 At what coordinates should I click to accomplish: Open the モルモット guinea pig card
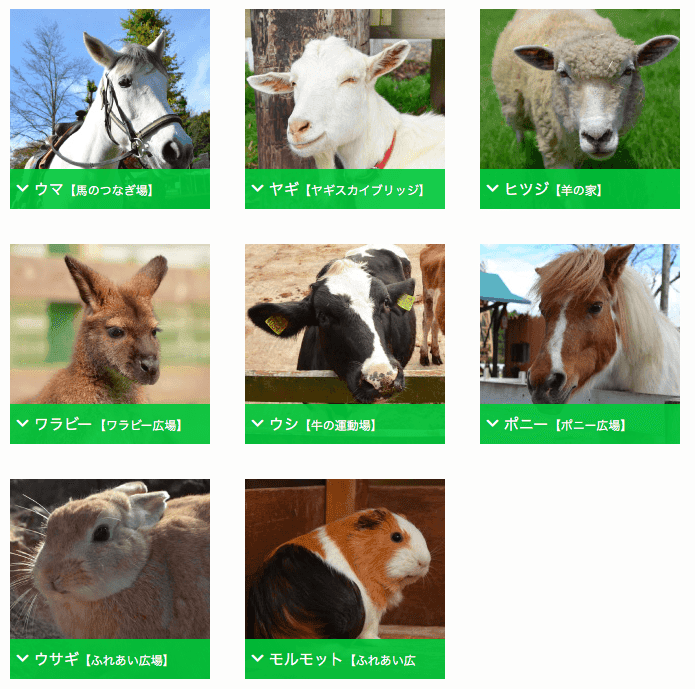[345, 659]
